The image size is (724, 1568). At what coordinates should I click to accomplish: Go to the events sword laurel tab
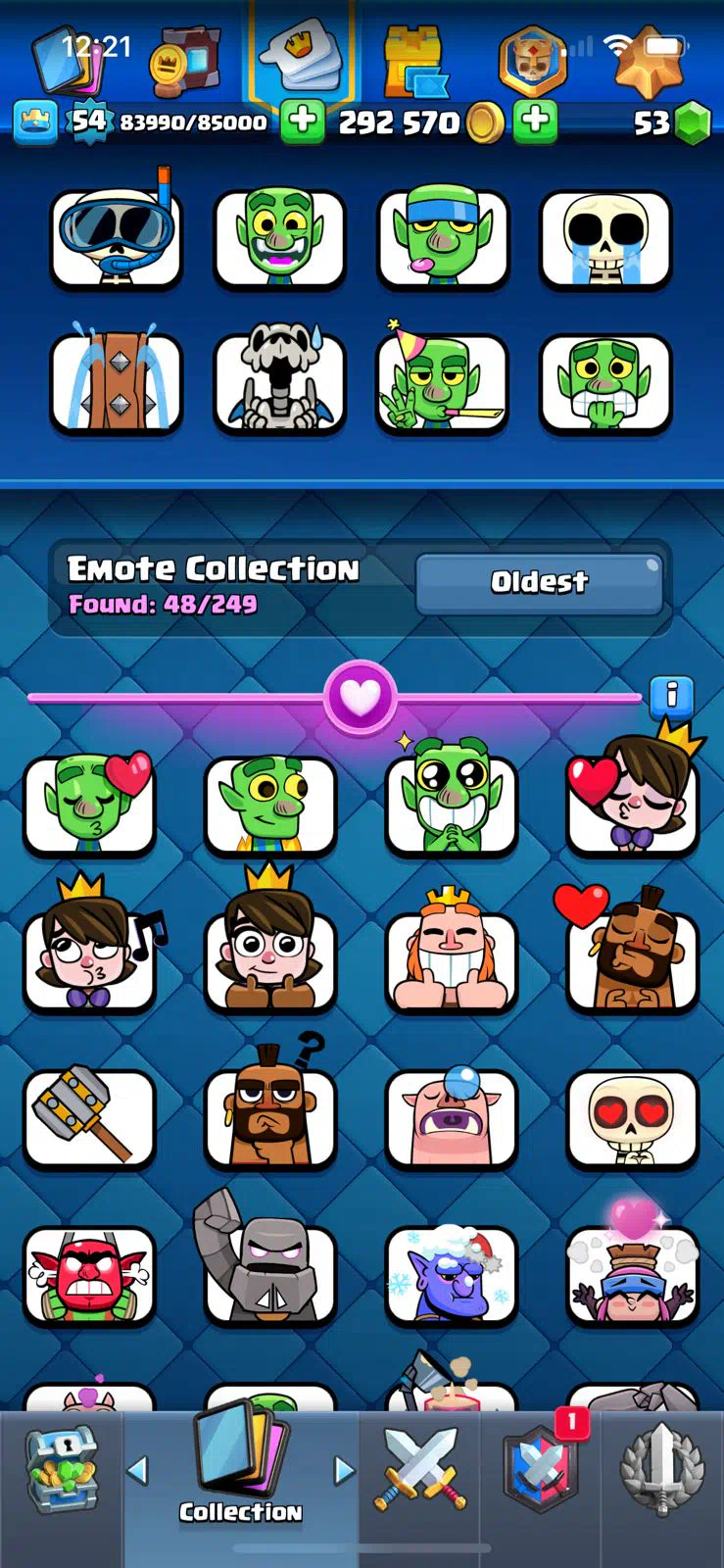[x=662, y=1470]
